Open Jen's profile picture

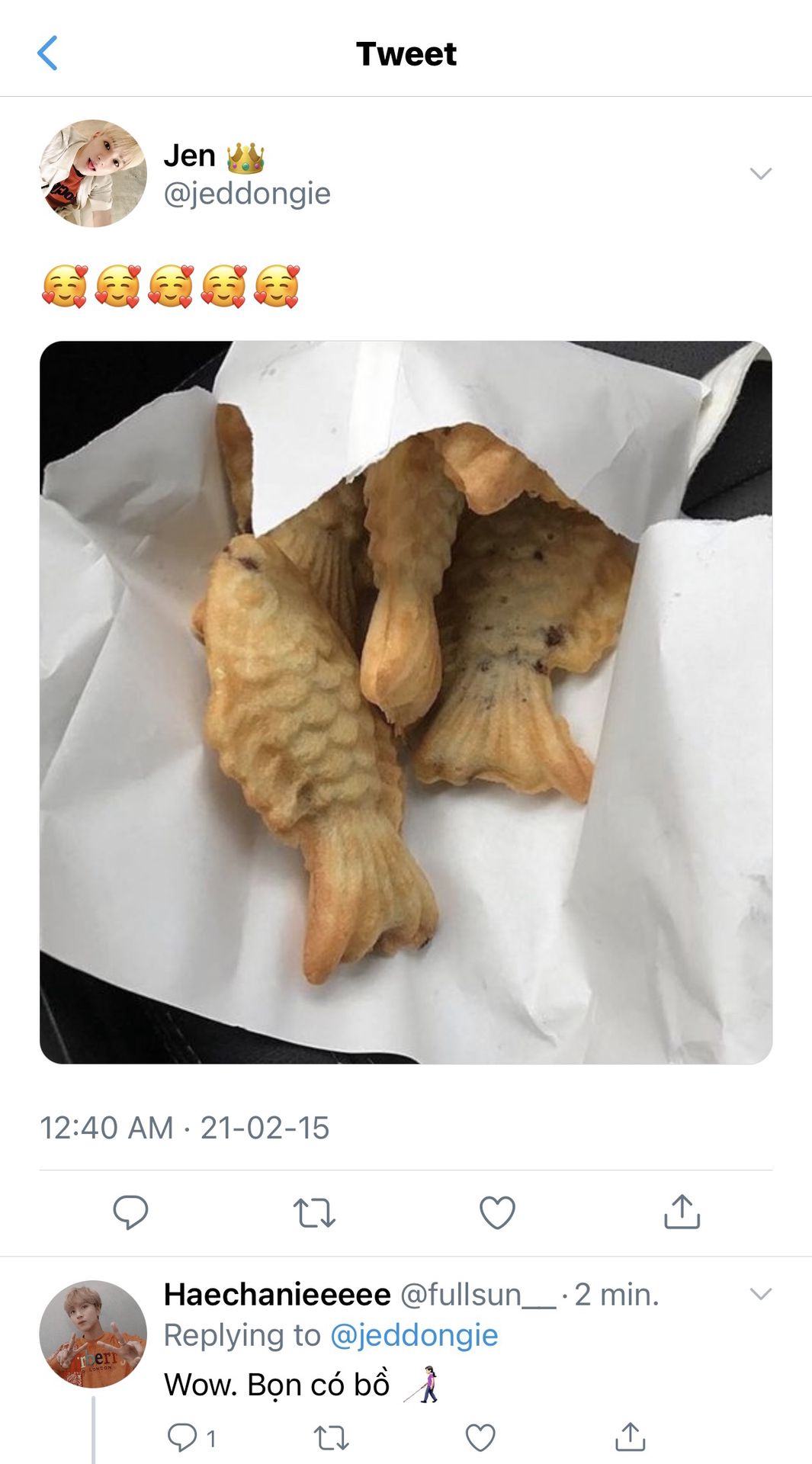tap(93, 173)
